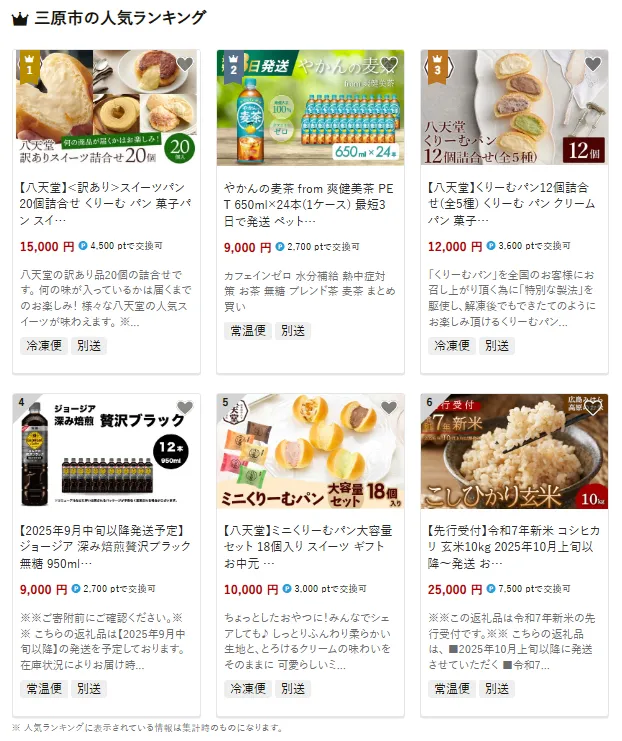Favorite the やかんの麦茶 650ml×24本 item
This screenshot has width=622, height=741.
[x=388, y=64]
